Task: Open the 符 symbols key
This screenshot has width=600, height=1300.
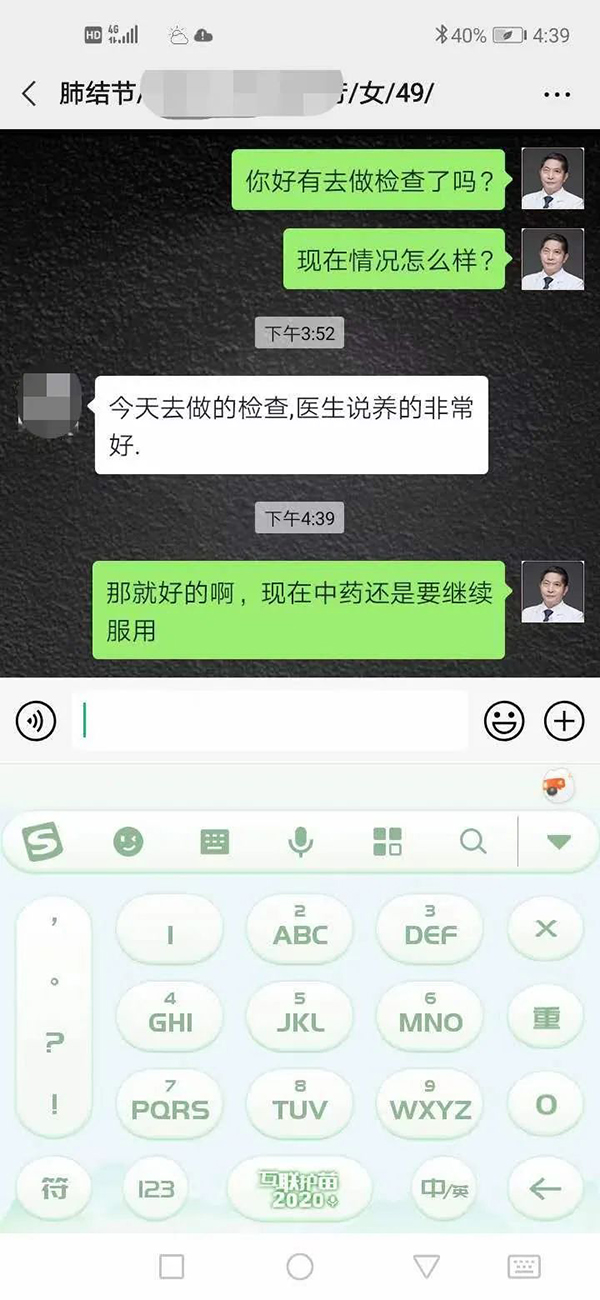Action: [54, 1189]
